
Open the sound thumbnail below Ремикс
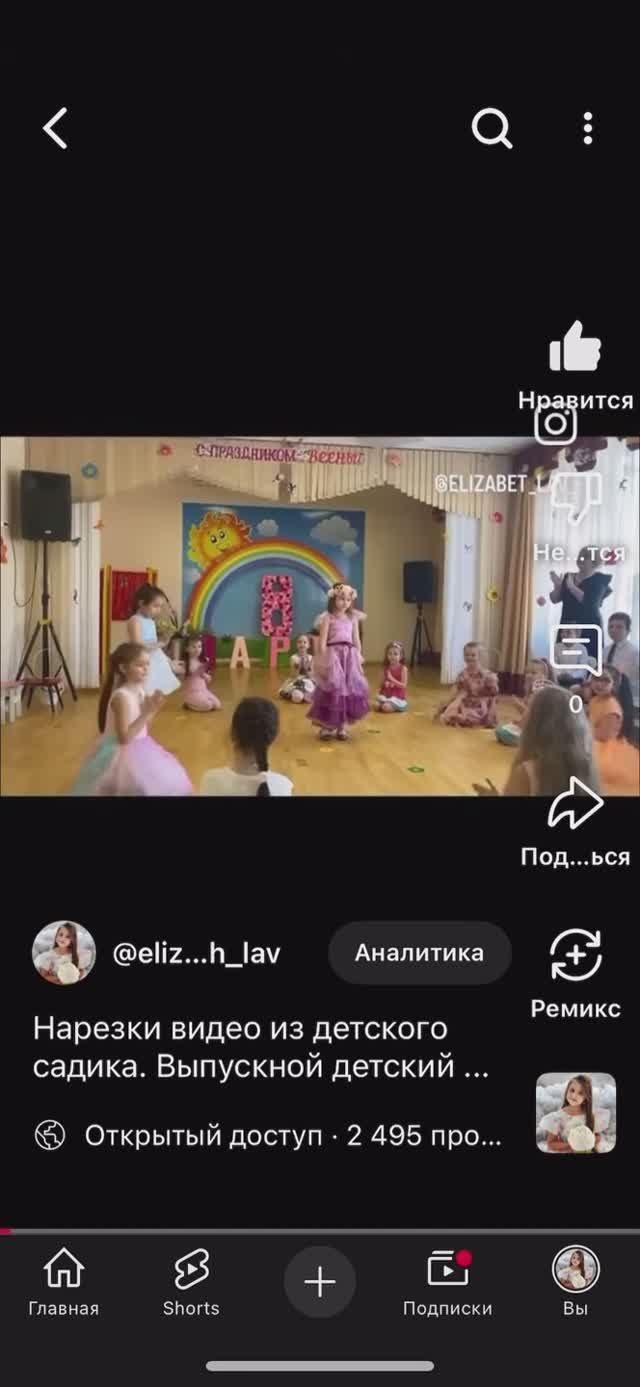coord(576,1112)
